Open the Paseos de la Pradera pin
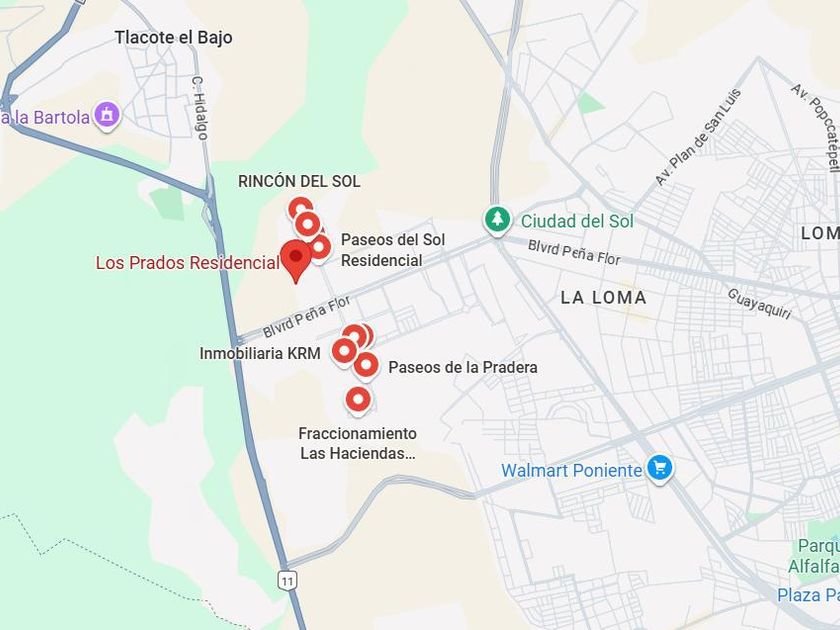Image resolution: width=840 pixels, height=630 pixels. point(366,366)
